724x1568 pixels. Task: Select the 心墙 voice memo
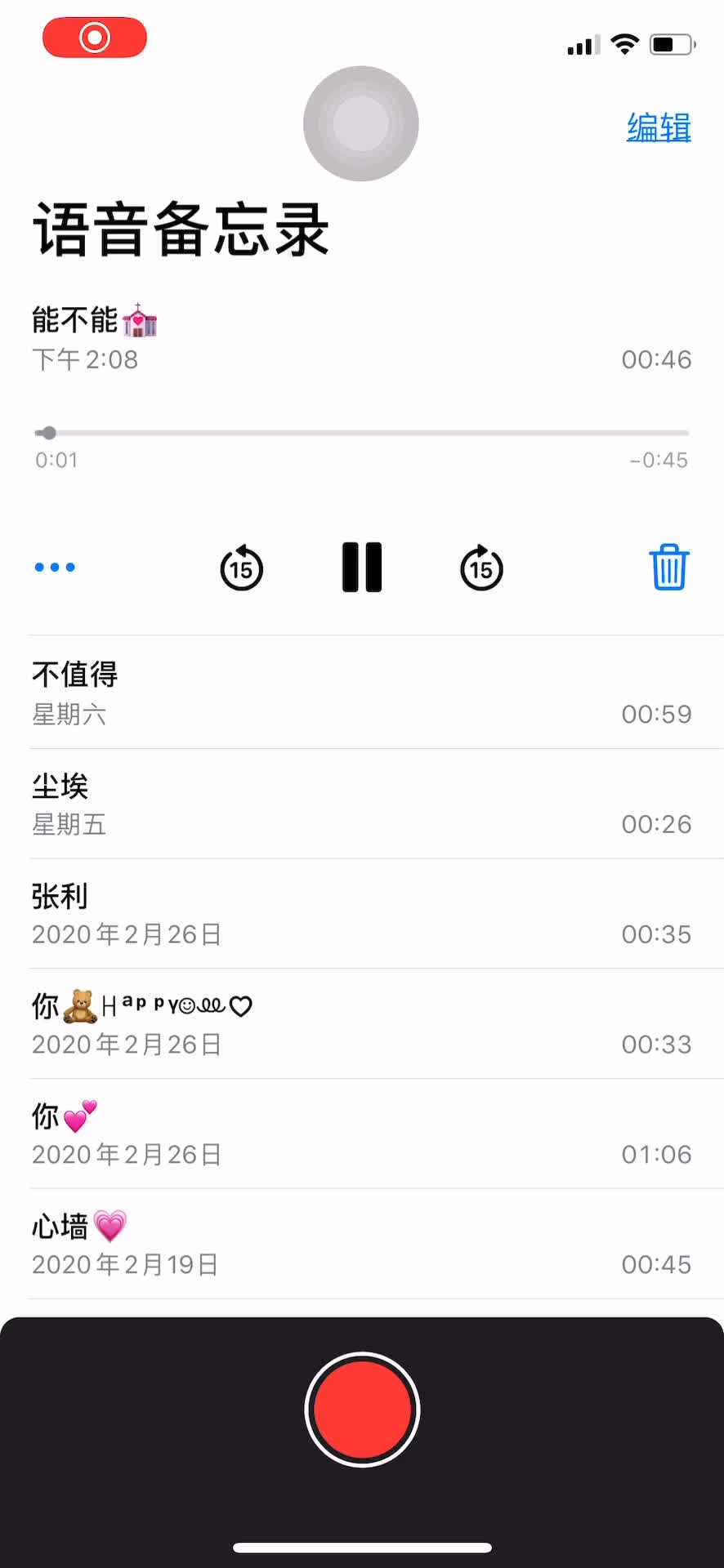(361, 1244)
